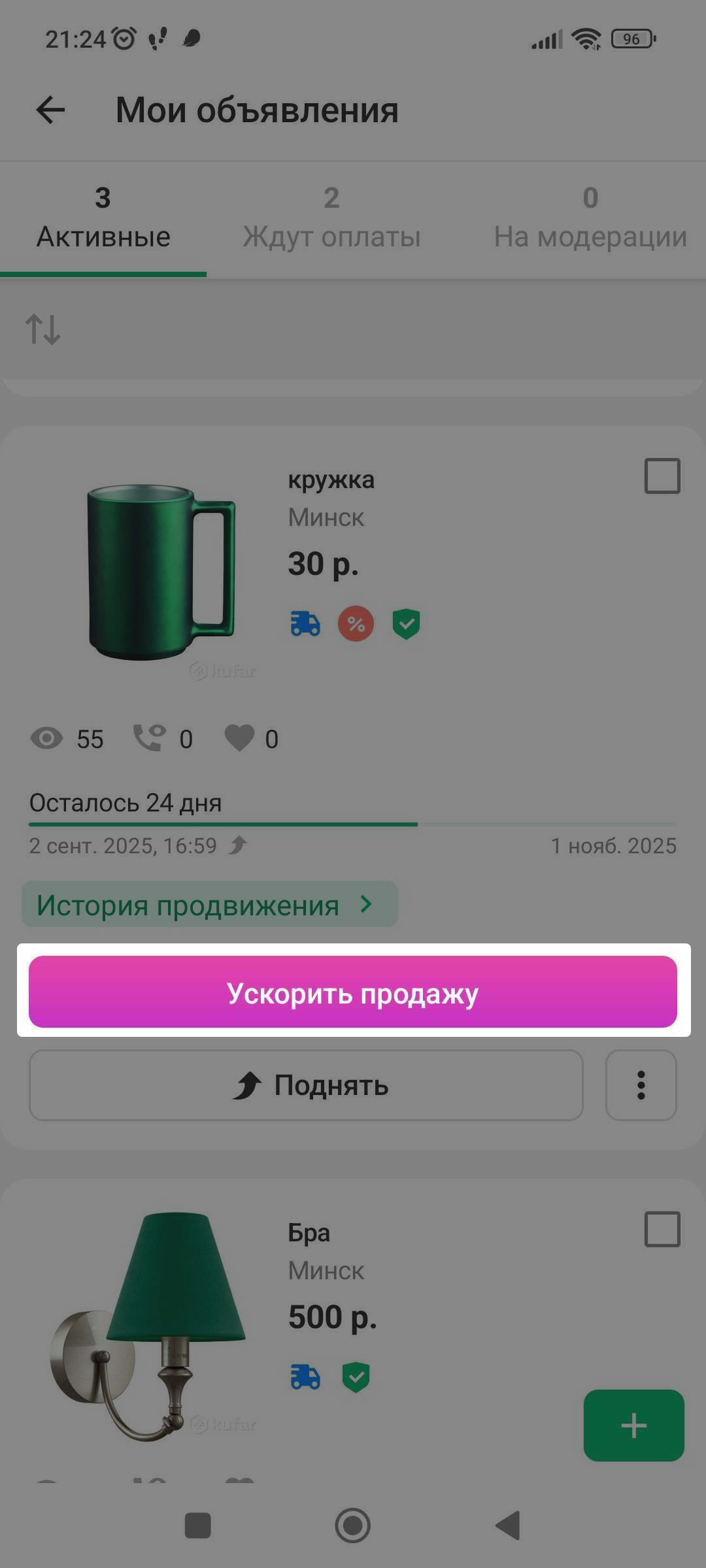Image resolution: width=706 pixels, height=1568 pixels.
Task: Open the sort order arrows
Action: [43, 329]
